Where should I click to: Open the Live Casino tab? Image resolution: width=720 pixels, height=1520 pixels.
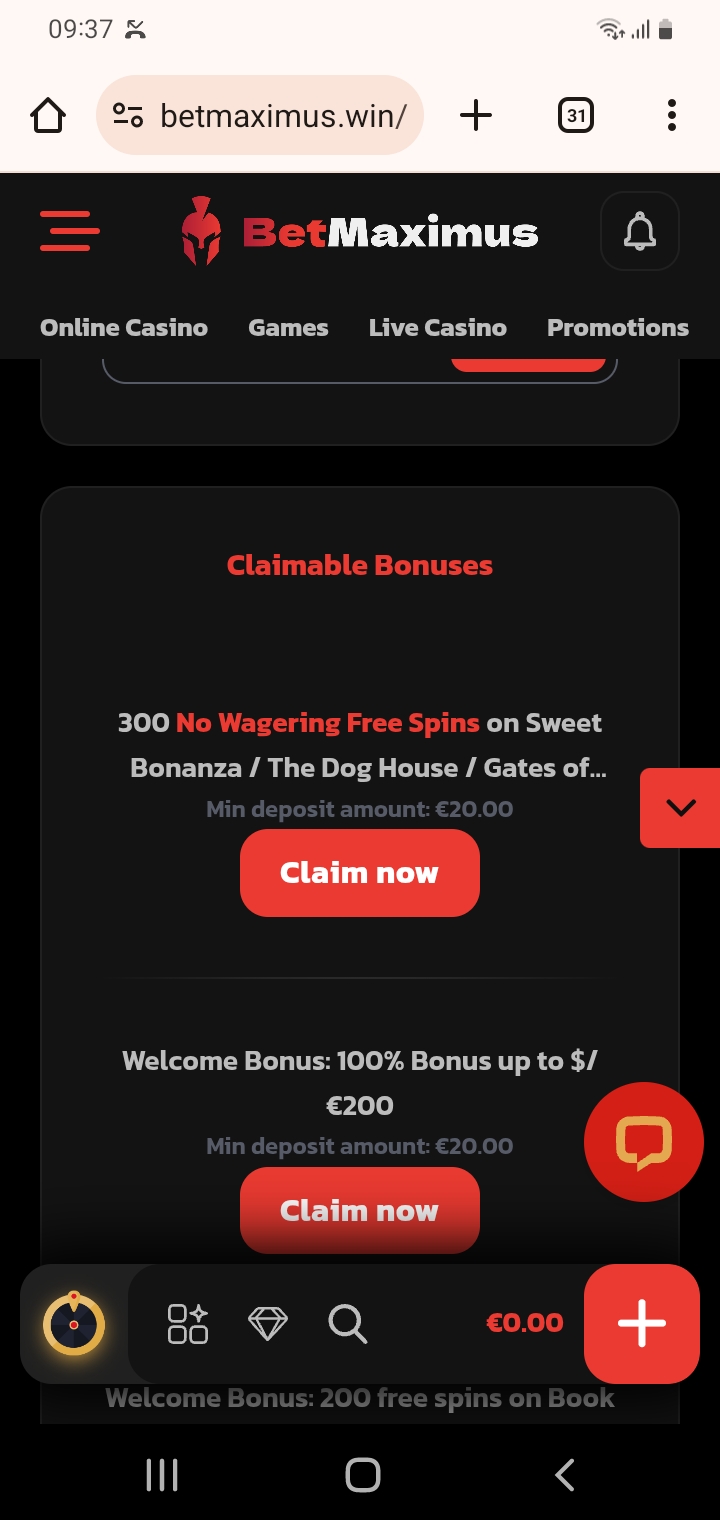(x=437, y=328)
